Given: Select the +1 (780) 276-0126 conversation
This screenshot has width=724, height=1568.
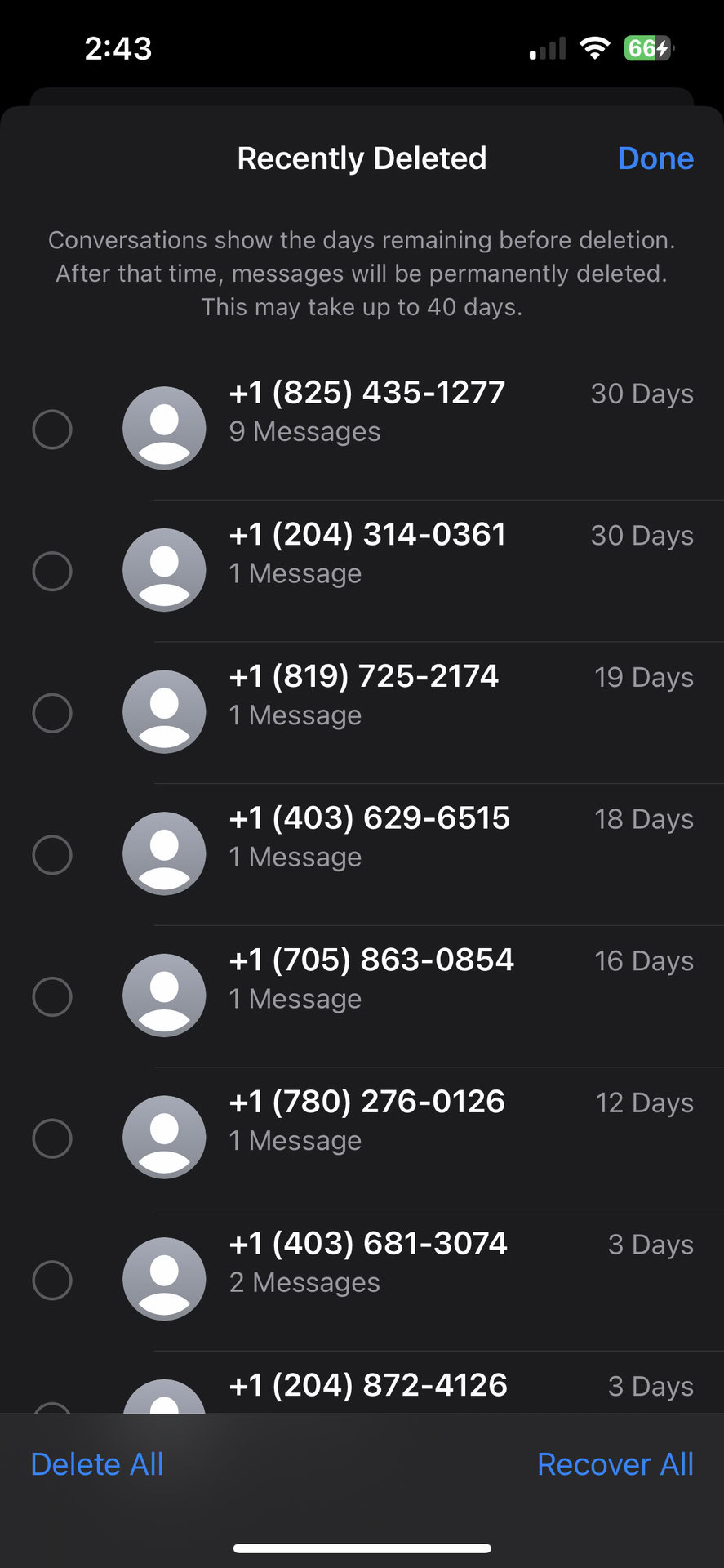Looking at the screenshot, I should coord(52,1138).
